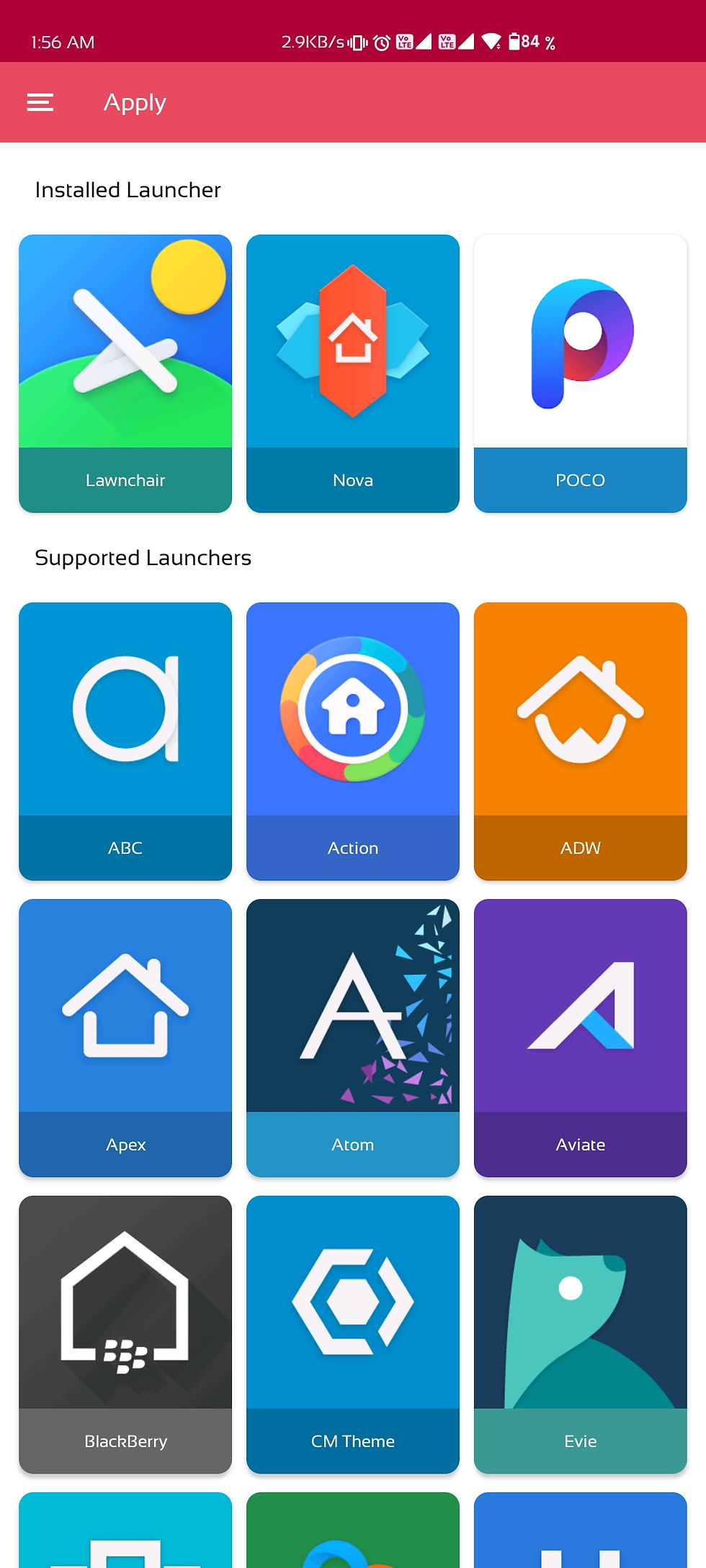Select the Lawnchair launcher card
This screenshot has width=706, height=1568.
tap(125, 373)
